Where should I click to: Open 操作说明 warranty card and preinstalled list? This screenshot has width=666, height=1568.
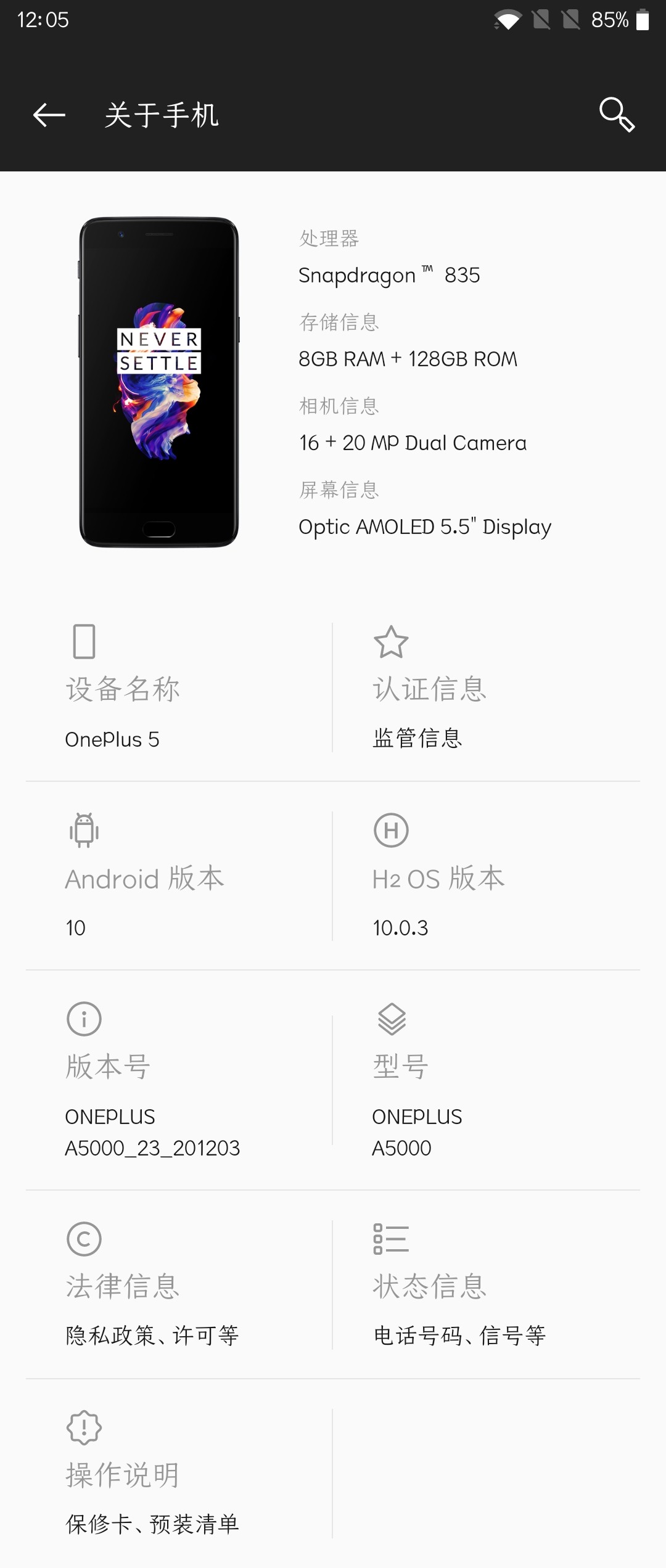[x=179, y=1474]
